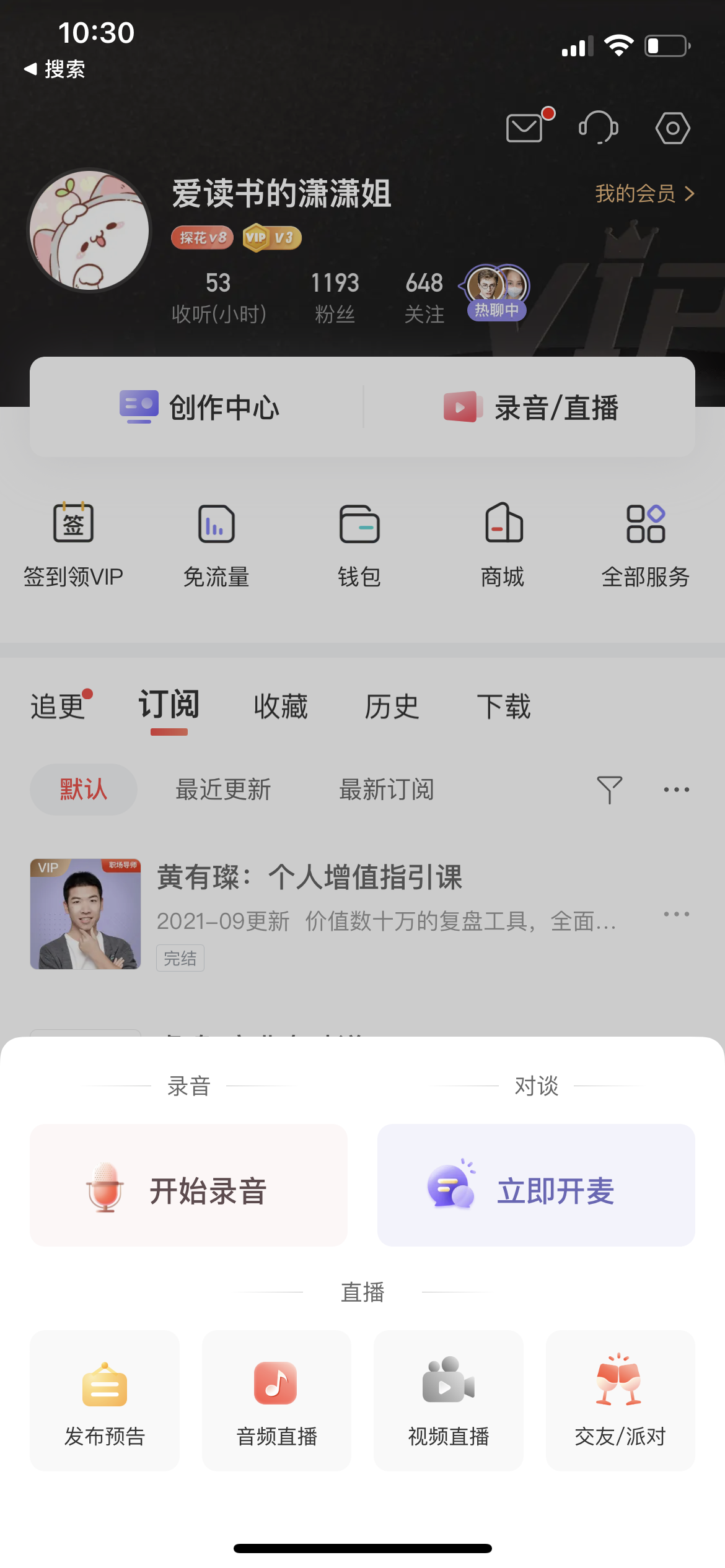The image size is (725, 1568).
Task: Open 发布预告 to post a live preview
Action: (x=105, y=1401)
